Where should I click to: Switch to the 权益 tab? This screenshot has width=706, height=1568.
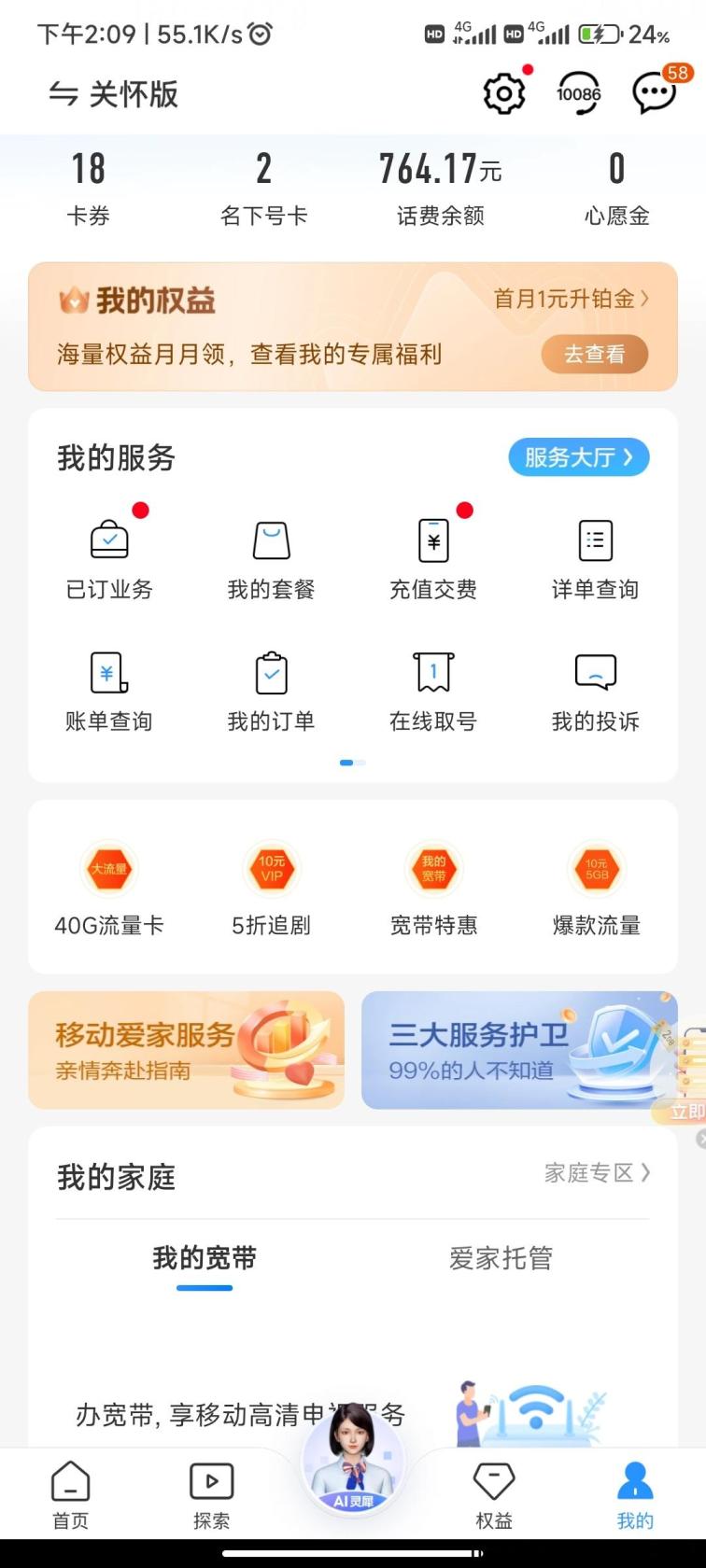tap(494, 1495)
